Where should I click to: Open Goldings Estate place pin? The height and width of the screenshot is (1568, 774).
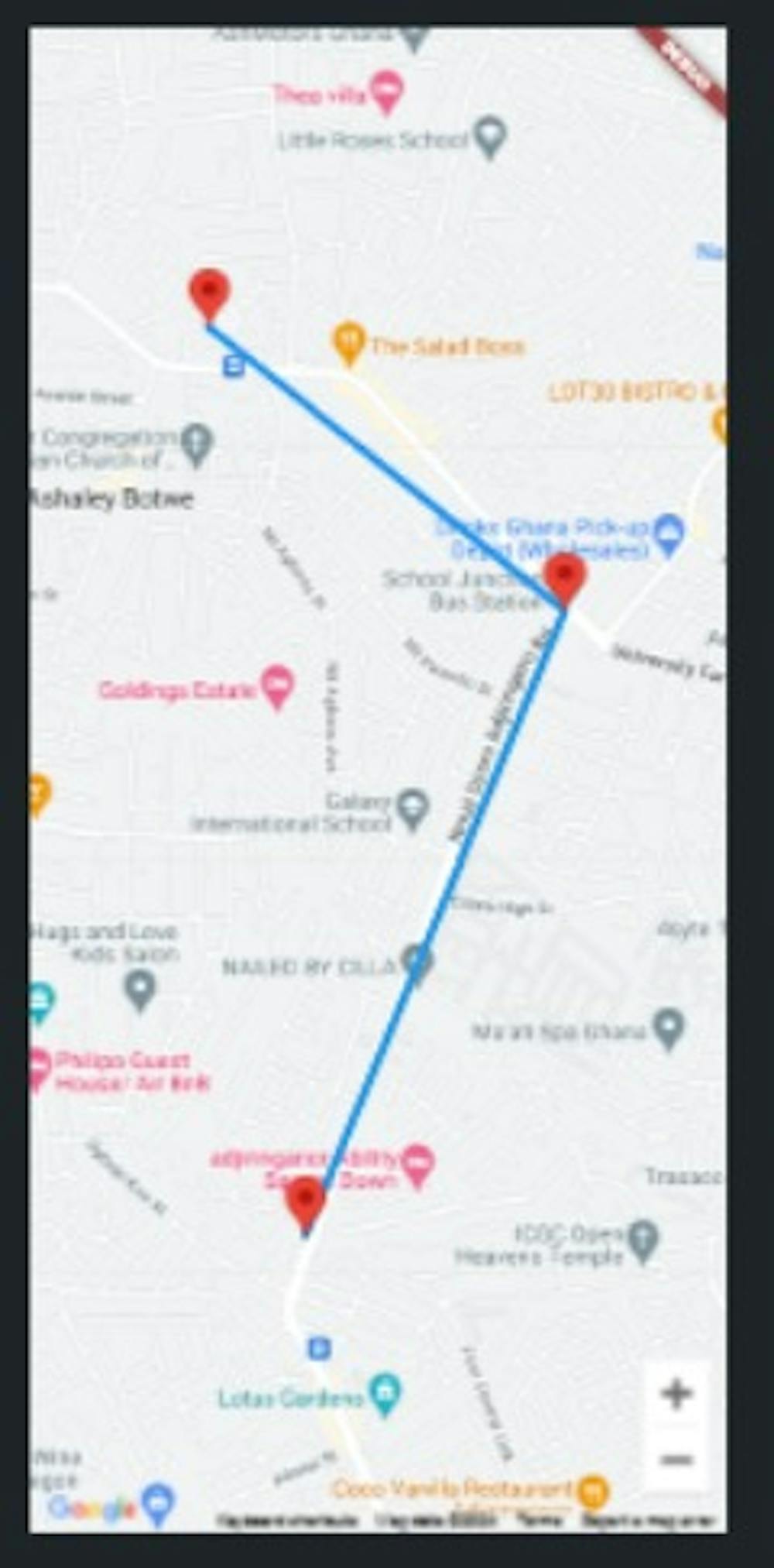(277, 686)
